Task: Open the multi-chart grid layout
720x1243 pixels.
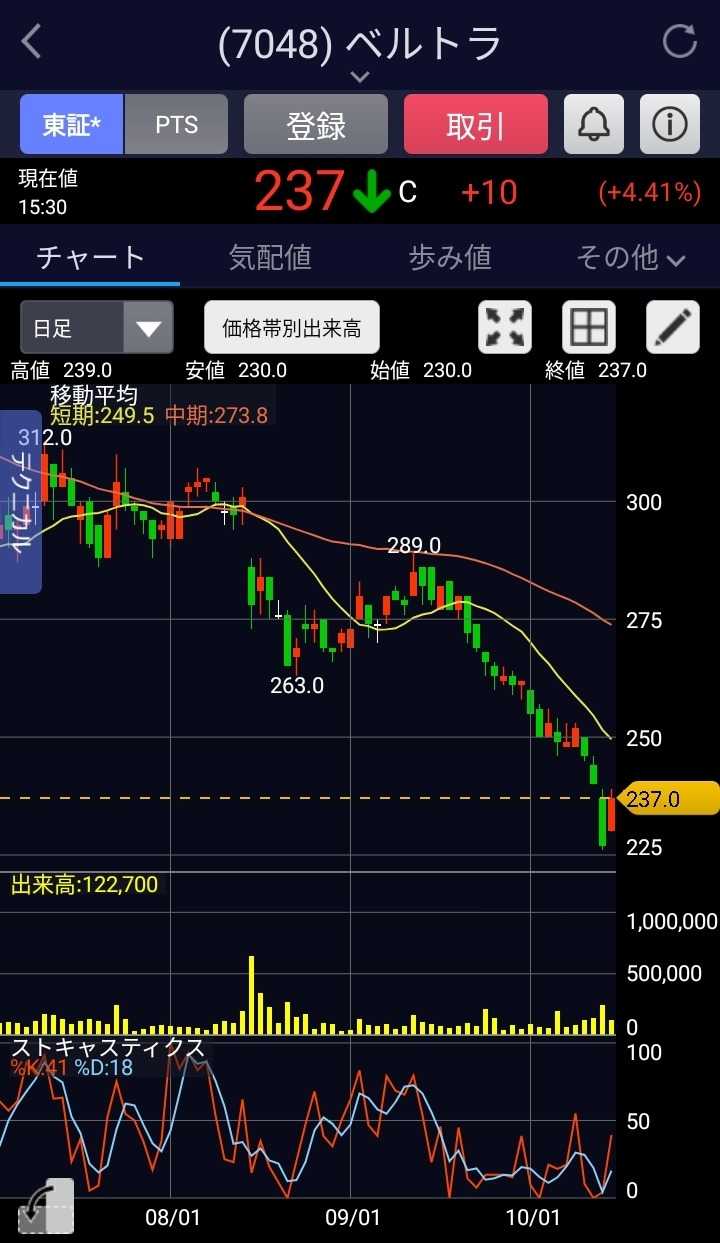Action: click(589, 328)
